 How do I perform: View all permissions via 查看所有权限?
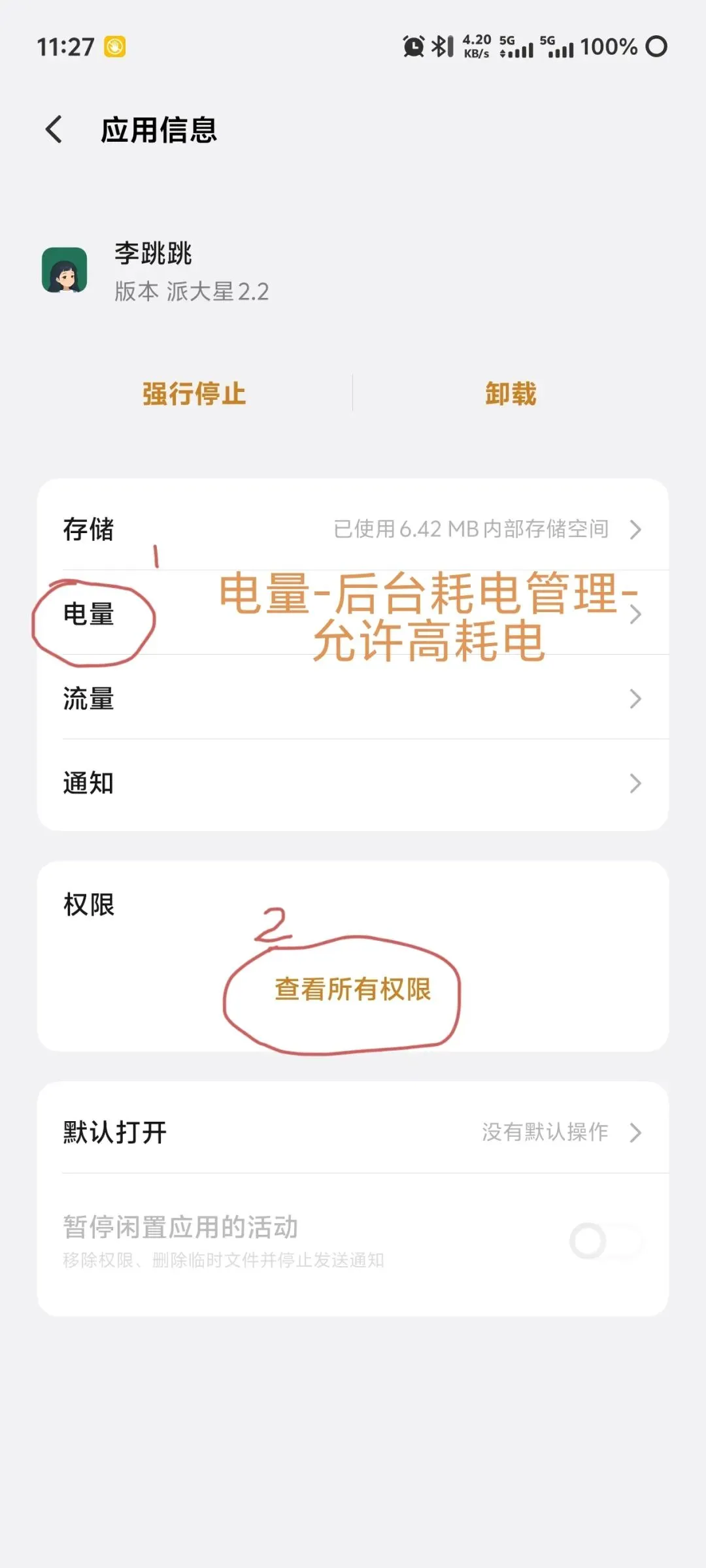(353, 989)
